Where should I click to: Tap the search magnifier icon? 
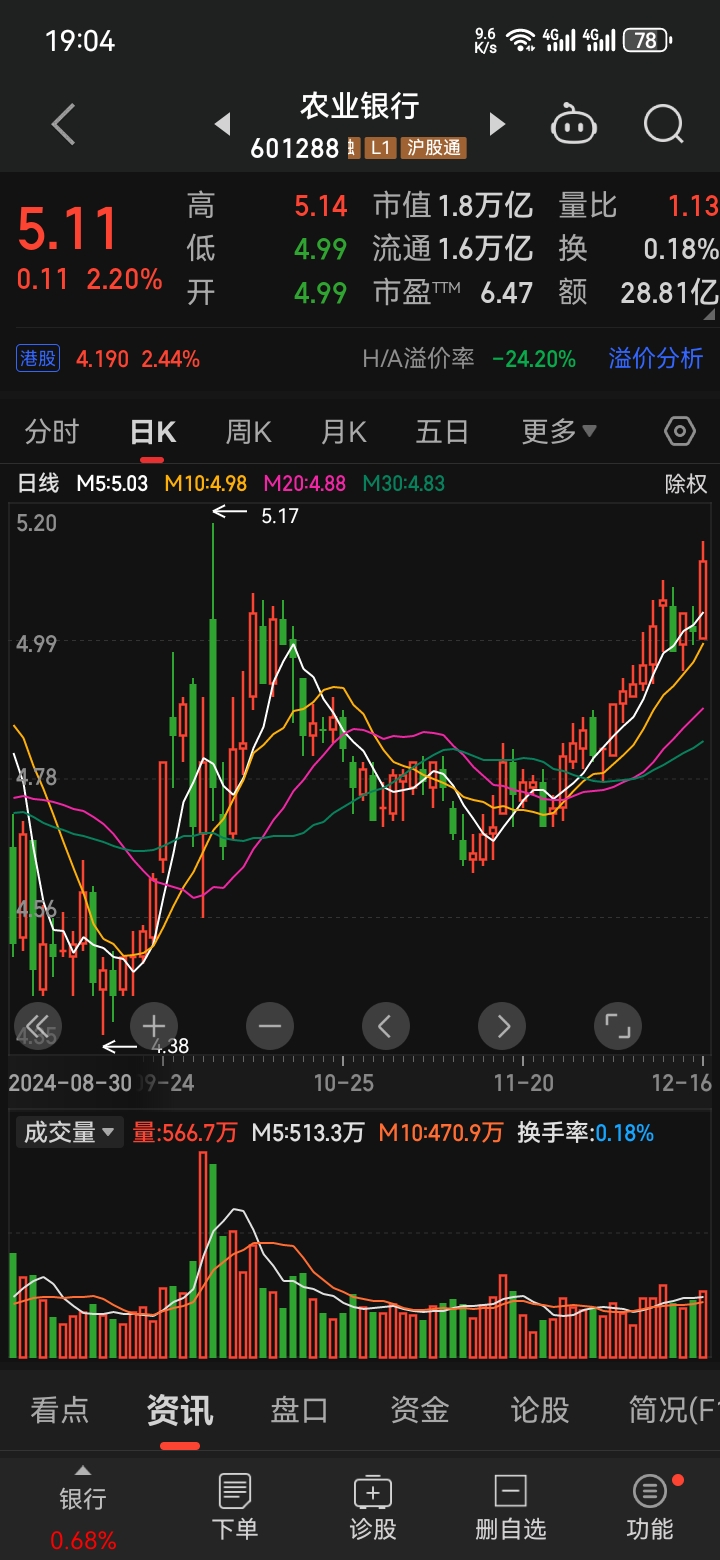(x=662, y=124)
